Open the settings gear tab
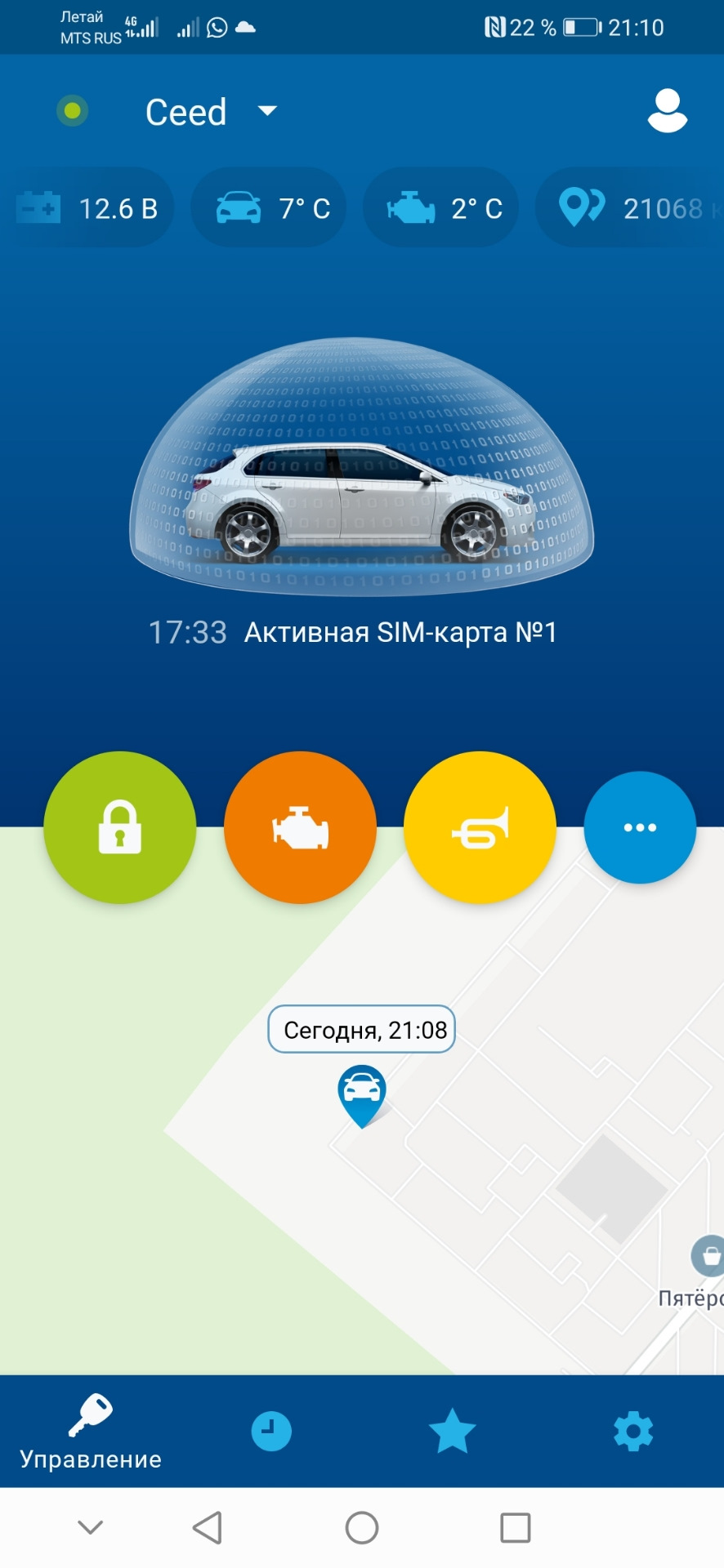The image size is (724, 1568). pyautogui.click(x=633, y=1432)
